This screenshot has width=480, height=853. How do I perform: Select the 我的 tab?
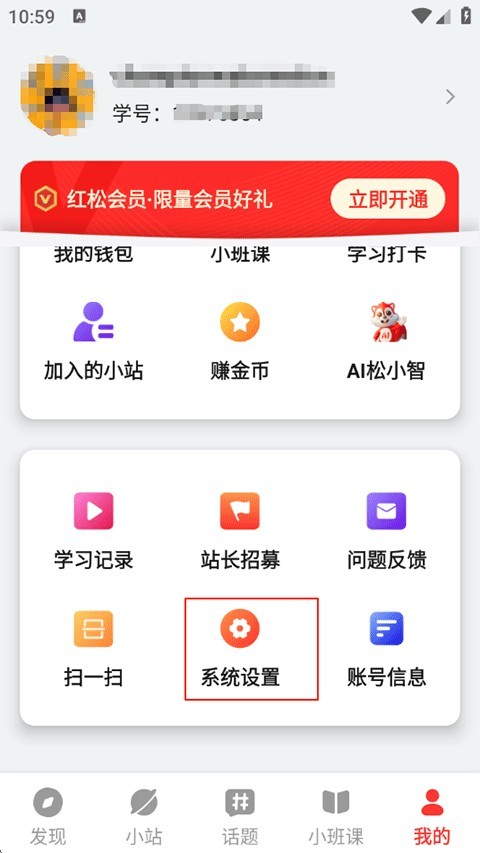click(432, 815)
